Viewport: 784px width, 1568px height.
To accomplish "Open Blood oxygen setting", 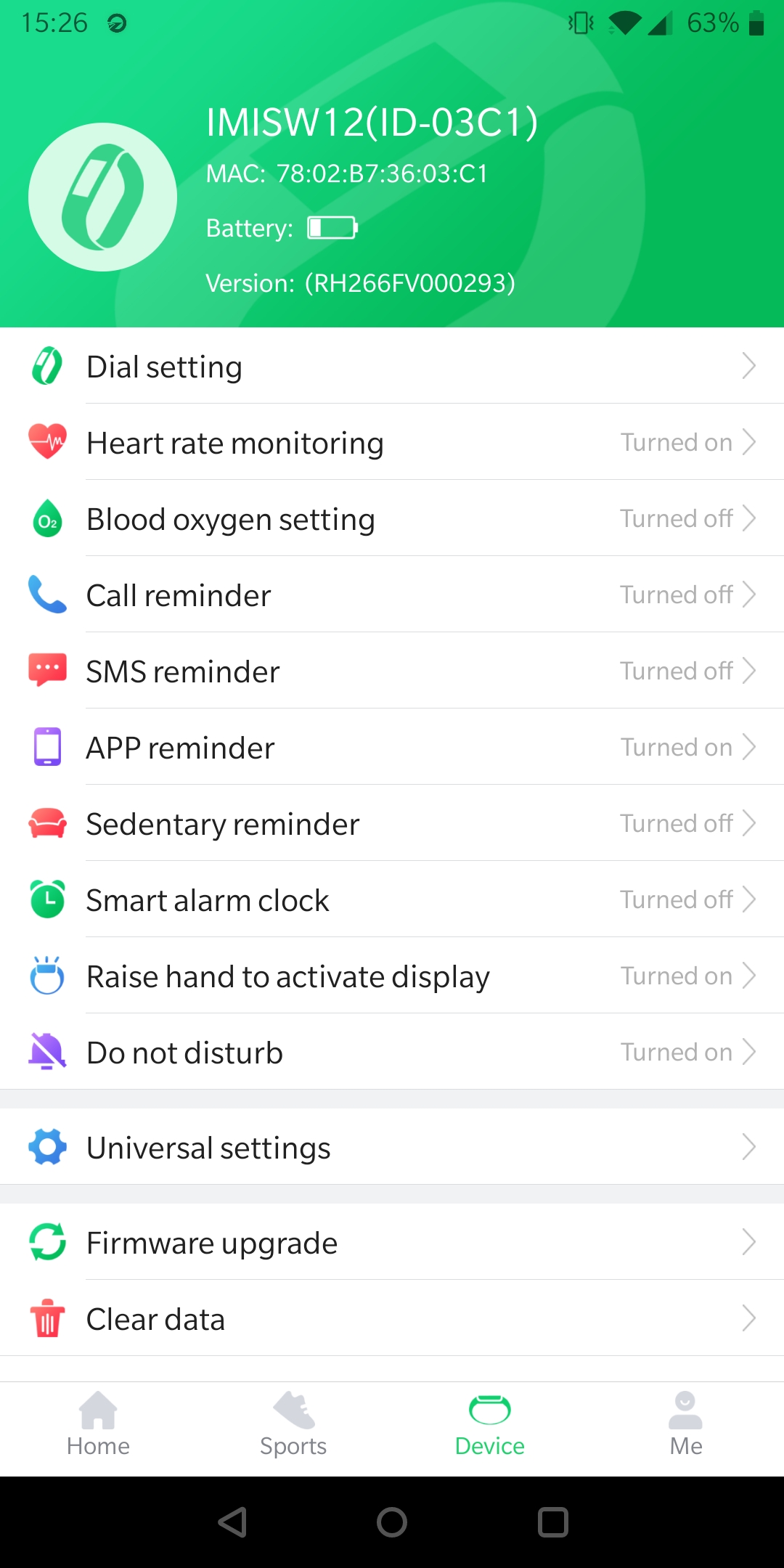I will pos(392,518).
